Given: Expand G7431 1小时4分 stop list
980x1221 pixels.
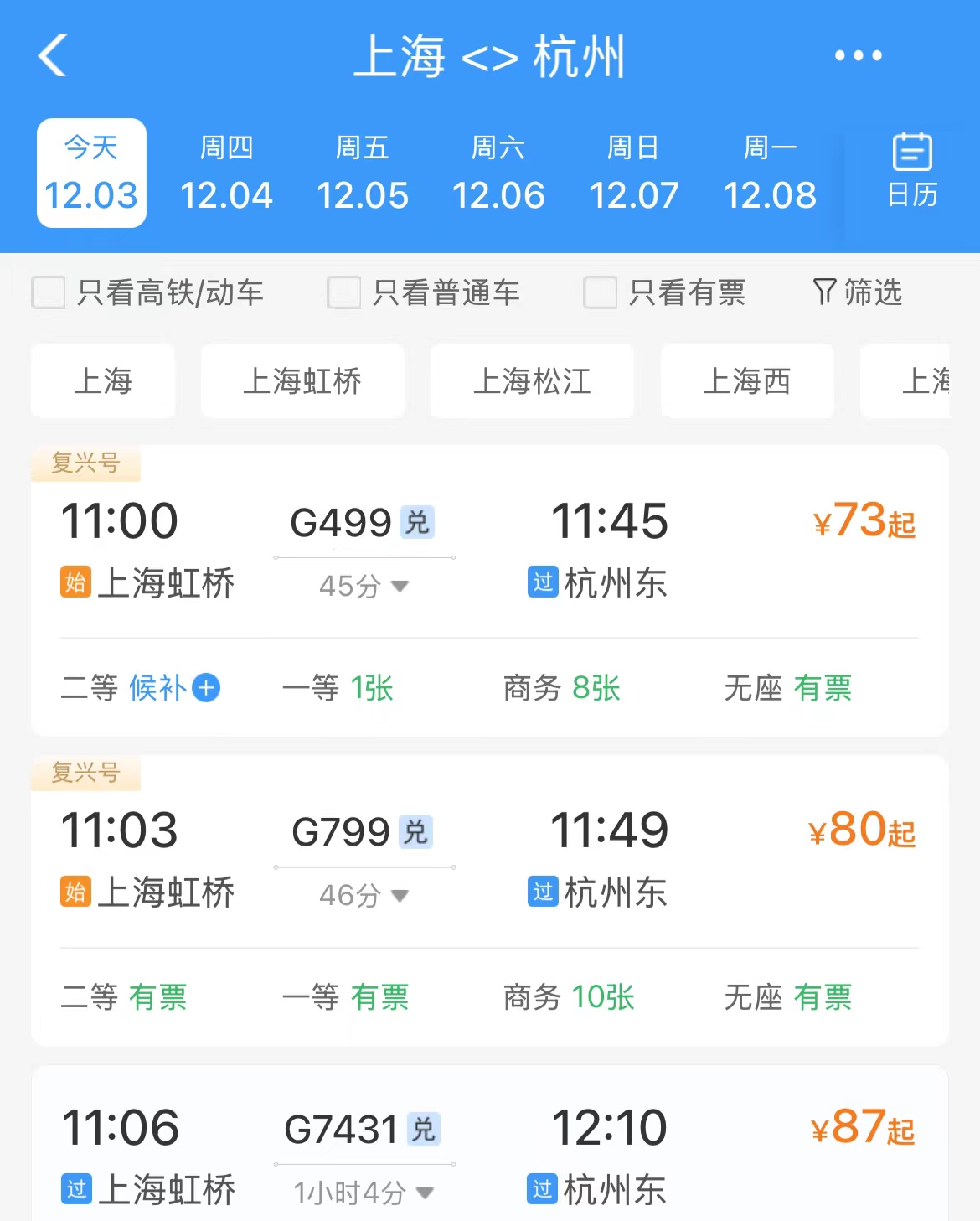Looking at the screenshot, I should coord(364,1193).
